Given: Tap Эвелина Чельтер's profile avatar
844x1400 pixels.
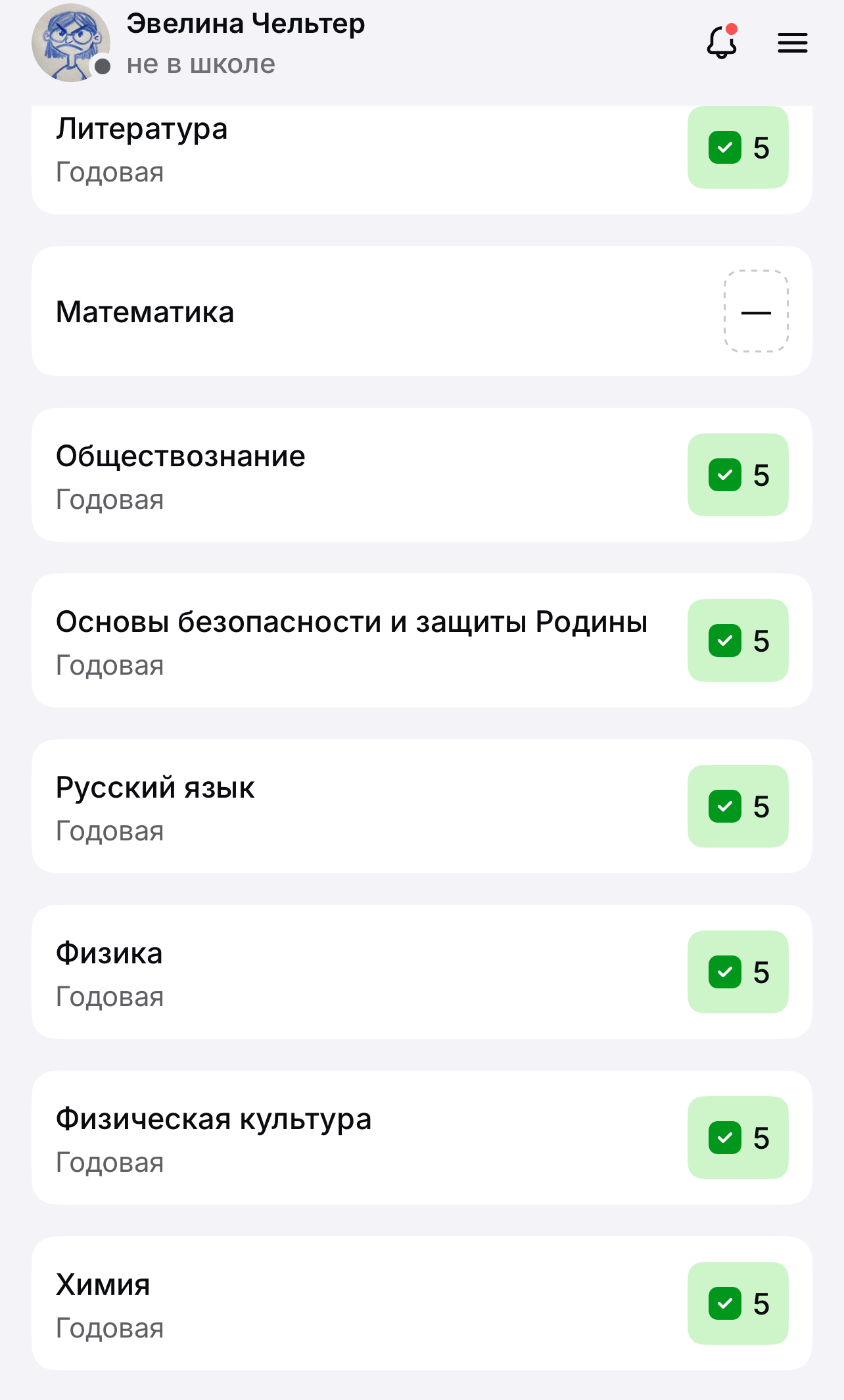Looking at the screenshot, I should pos(71,43).
